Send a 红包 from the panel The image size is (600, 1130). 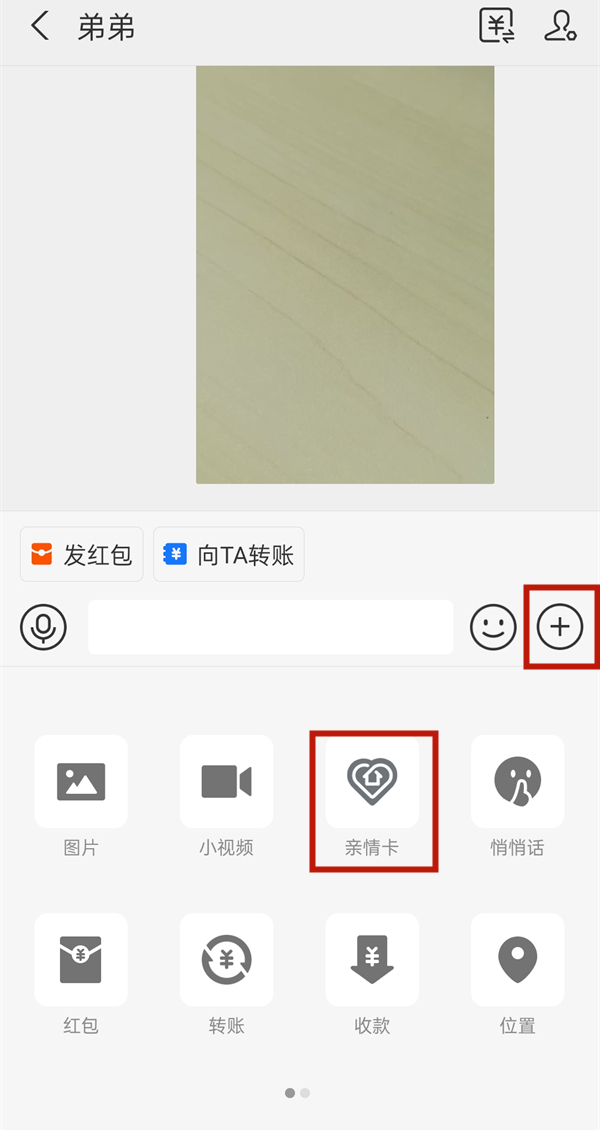point(81,960)
